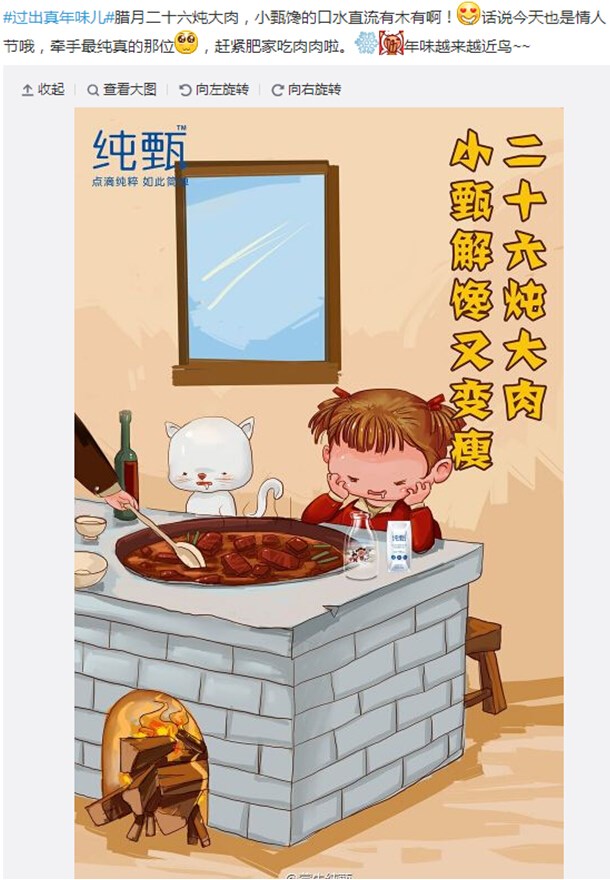View the full-size image via 查看大图
The height and width of the screenshot is (880, 610).
click(x=122, y=89)
